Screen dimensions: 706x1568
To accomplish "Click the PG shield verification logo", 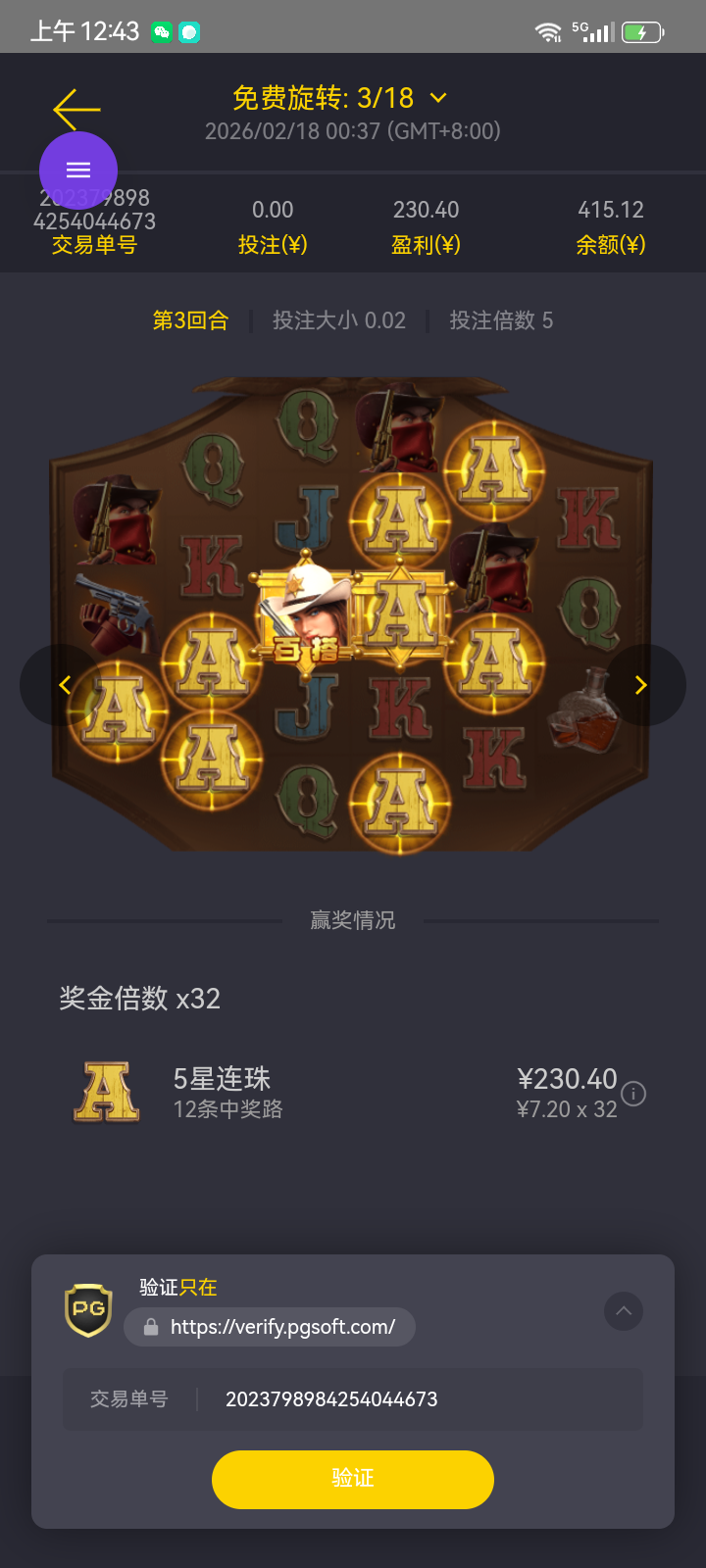I will (86, 1309).
